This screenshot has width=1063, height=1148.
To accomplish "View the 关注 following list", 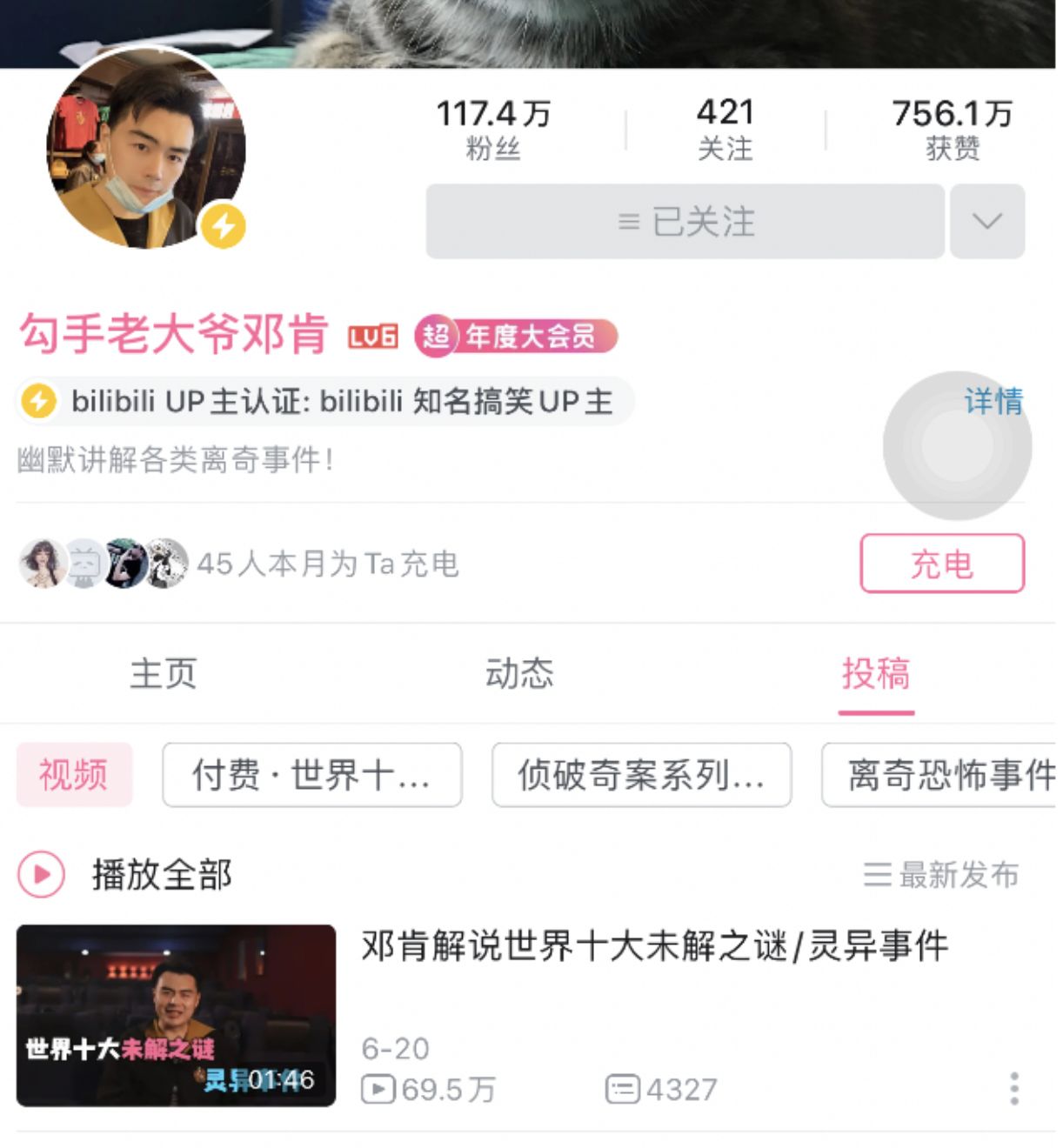I will coord(725,129).
